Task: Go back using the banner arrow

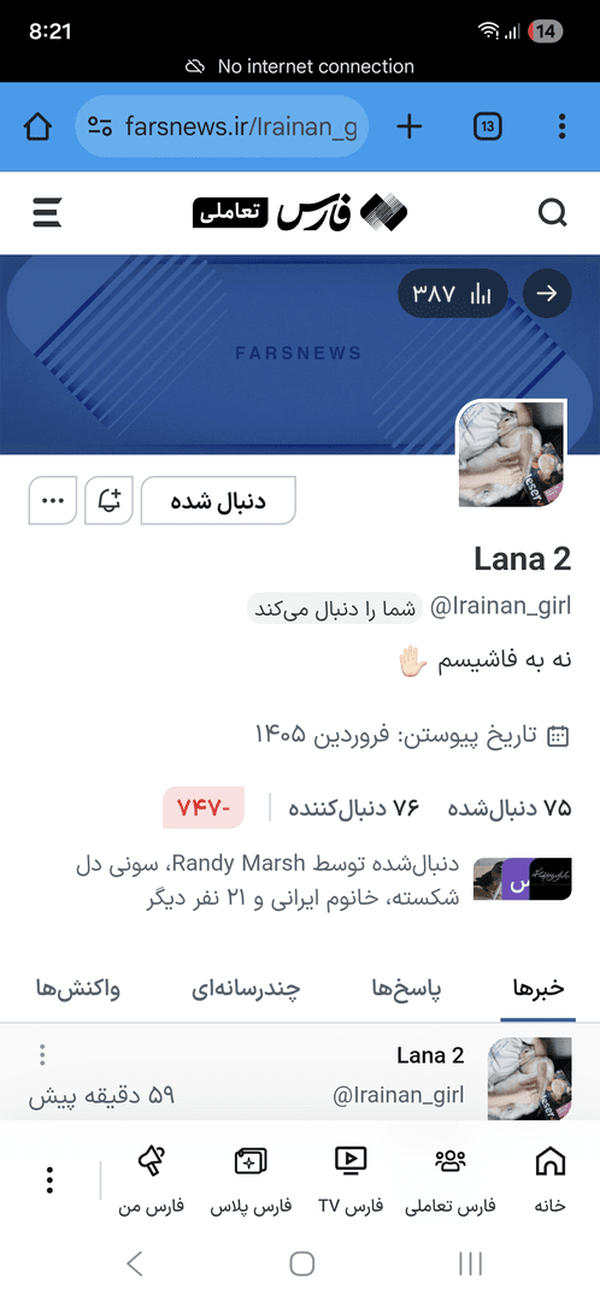Action: 547,294
